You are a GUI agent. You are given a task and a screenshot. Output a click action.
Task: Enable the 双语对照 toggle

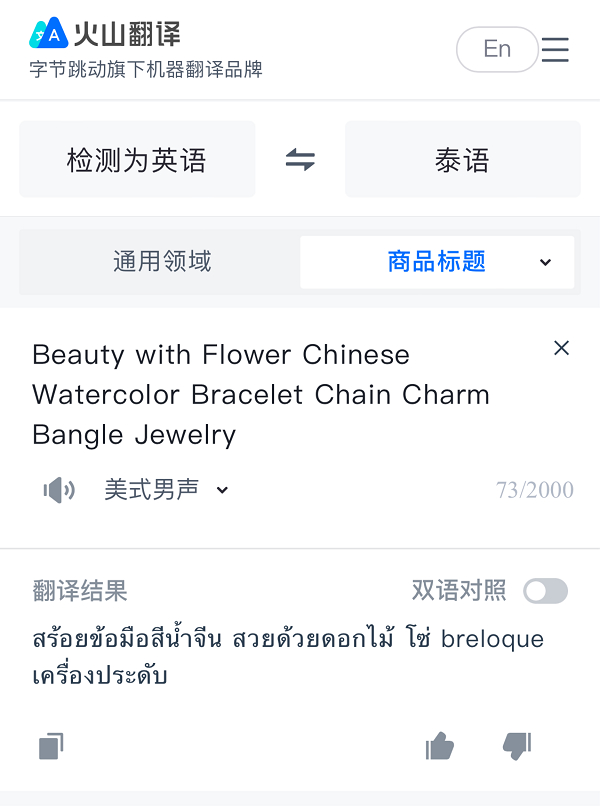[x=545, y=591]
